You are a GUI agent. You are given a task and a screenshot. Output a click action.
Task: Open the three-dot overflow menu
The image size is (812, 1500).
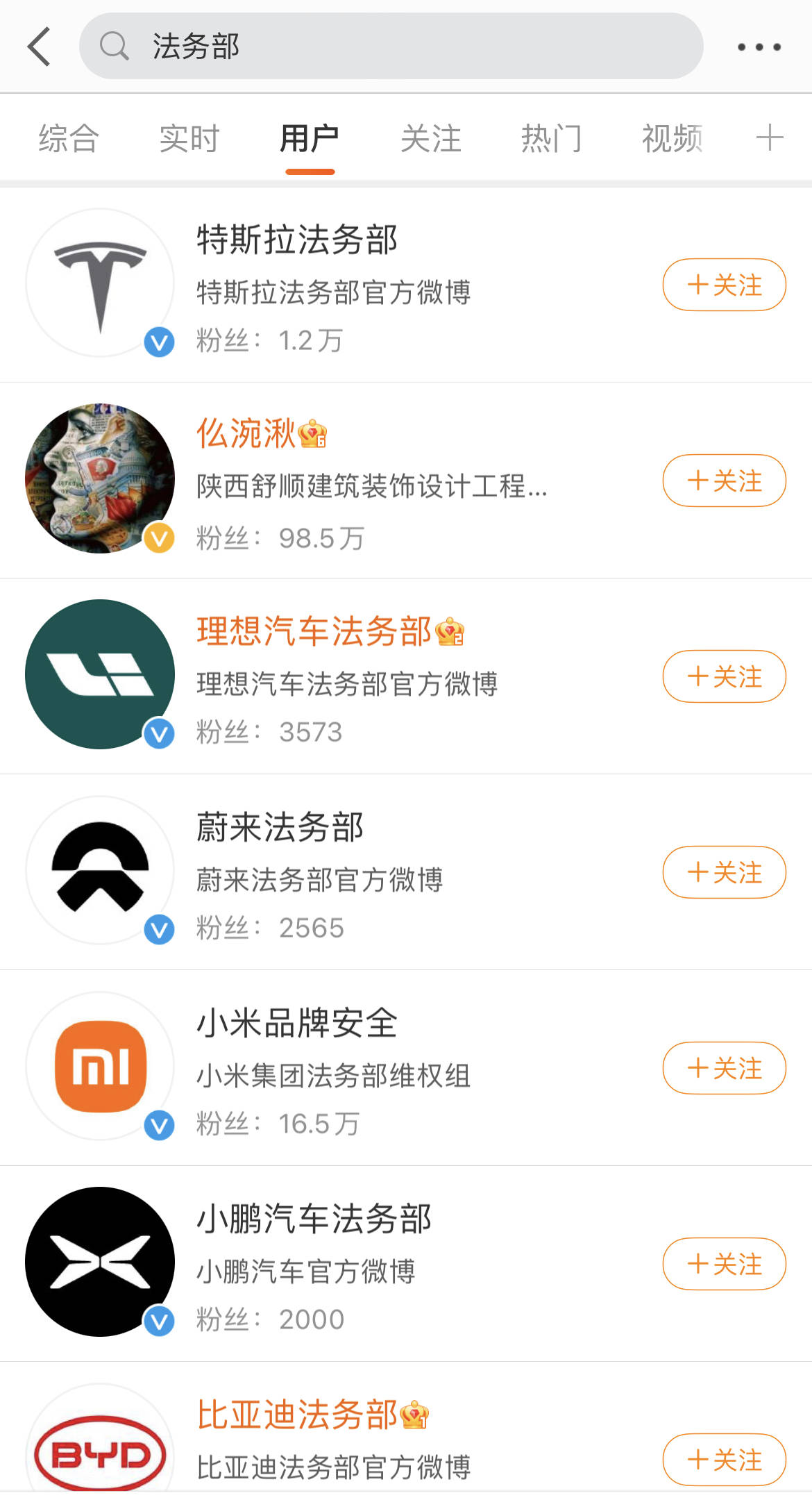coord(759,47)
